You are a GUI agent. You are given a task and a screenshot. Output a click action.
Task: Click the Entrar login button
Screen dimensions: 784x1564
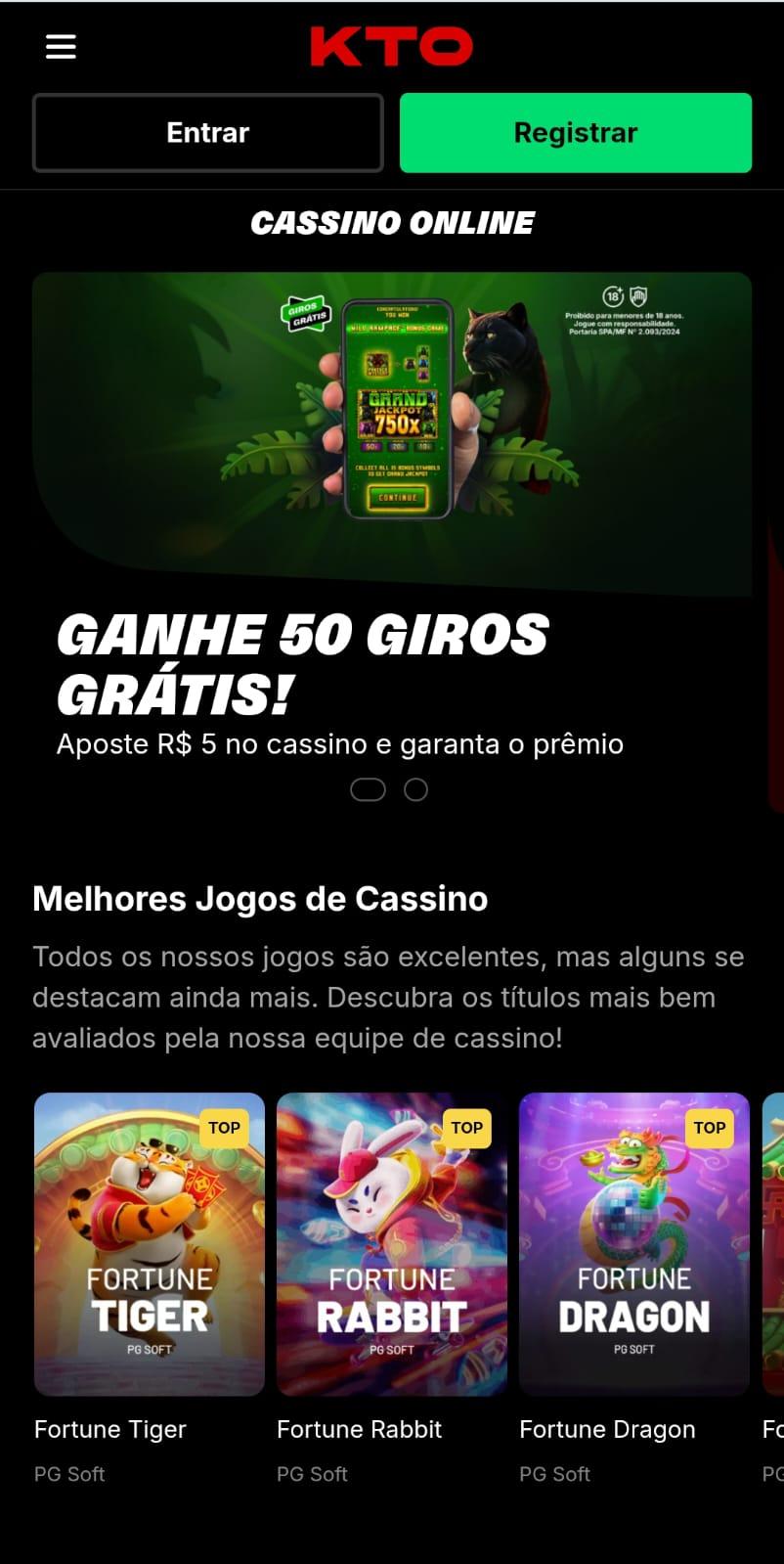(x=207, y=132)
